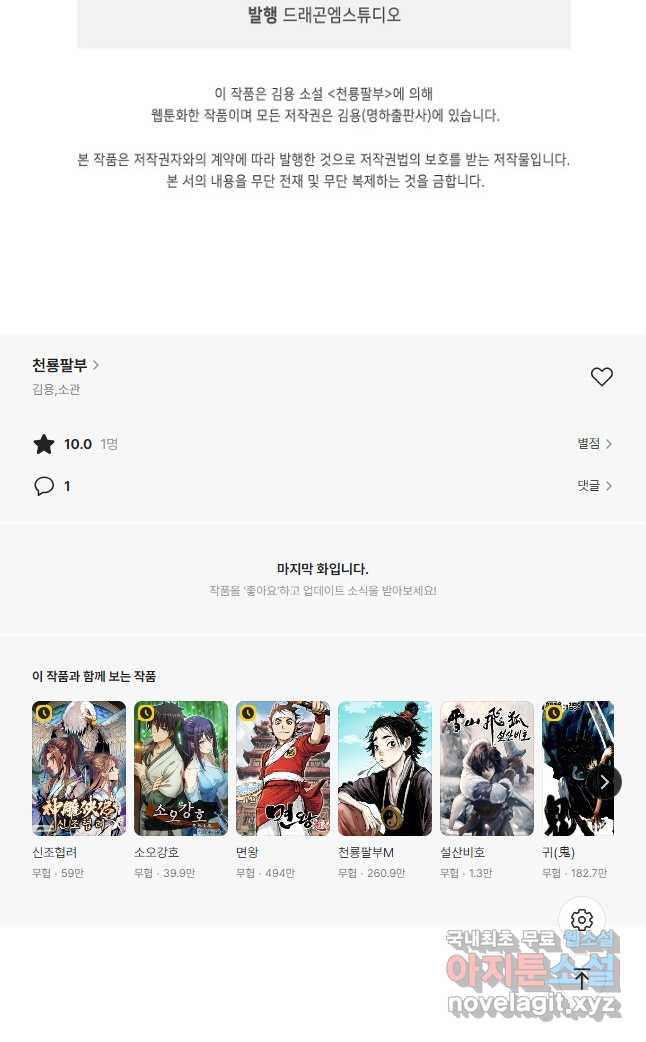Like this series with the heart icon

601,377
